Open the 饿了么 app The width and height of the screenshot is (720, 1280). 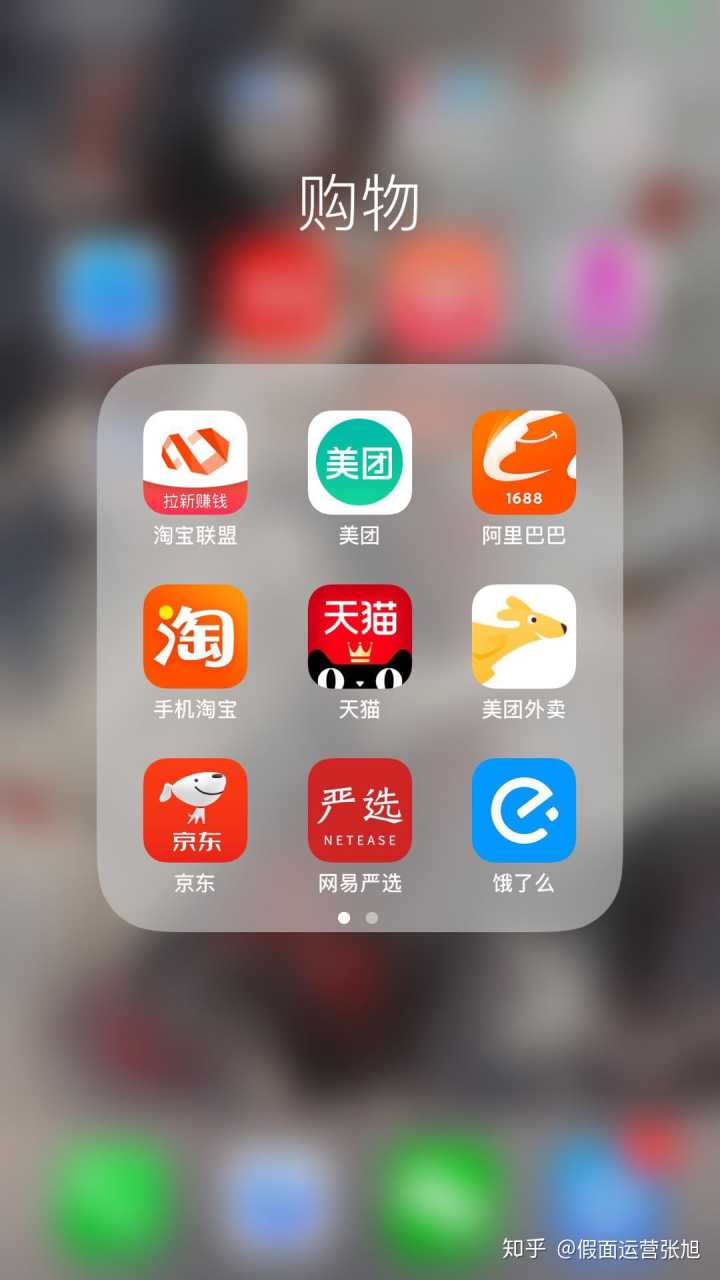pos(523,810)
